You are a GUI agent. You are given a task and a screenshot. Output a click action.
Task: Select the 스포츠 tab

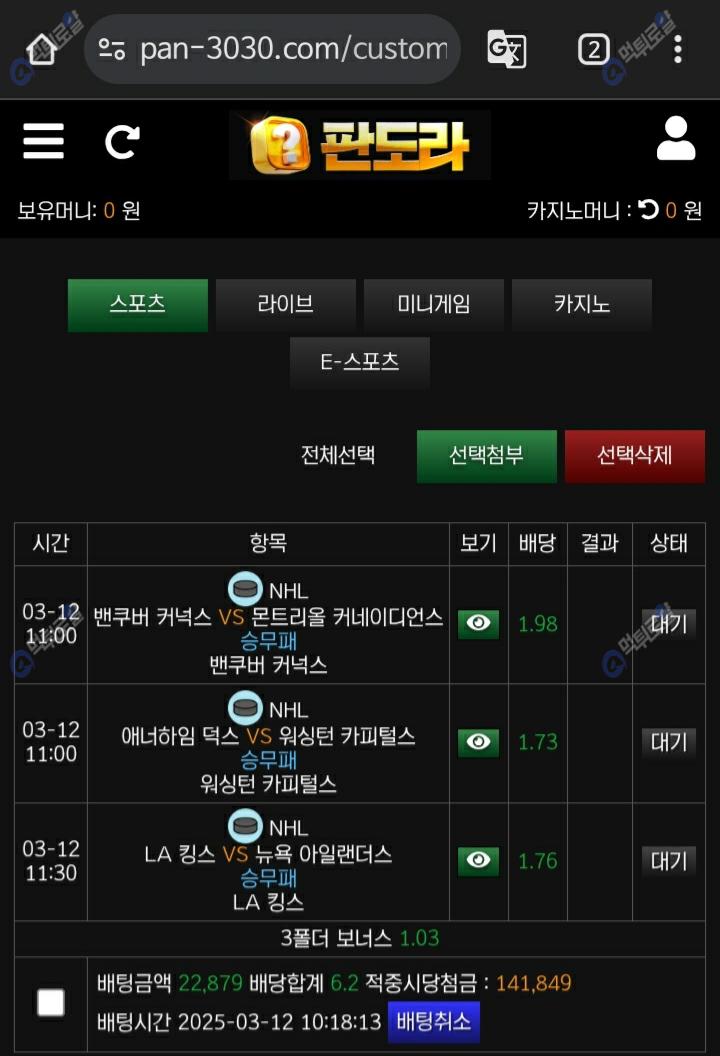[138, 305]
